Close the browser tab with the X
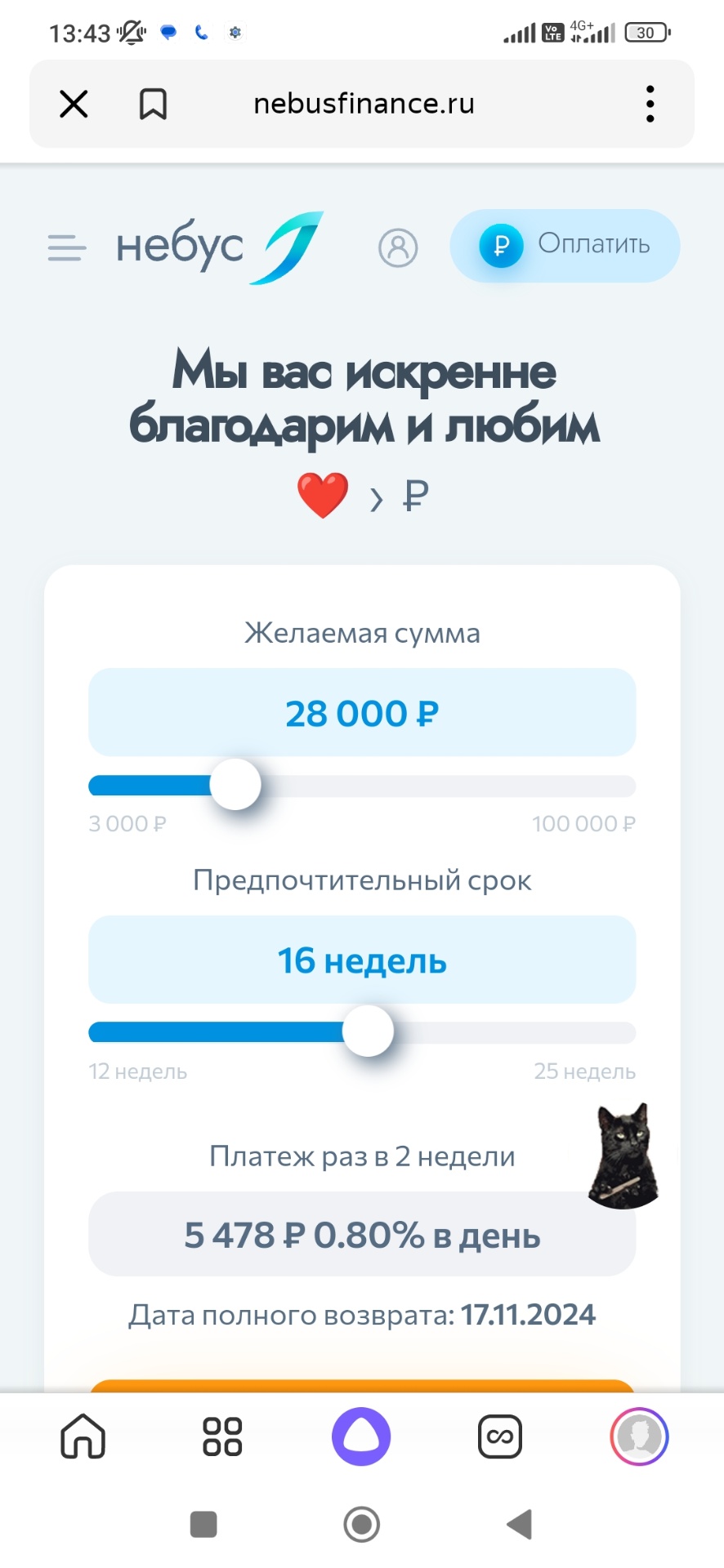Viewport: 724px width, 1568px height. click(x=74, y=104)
